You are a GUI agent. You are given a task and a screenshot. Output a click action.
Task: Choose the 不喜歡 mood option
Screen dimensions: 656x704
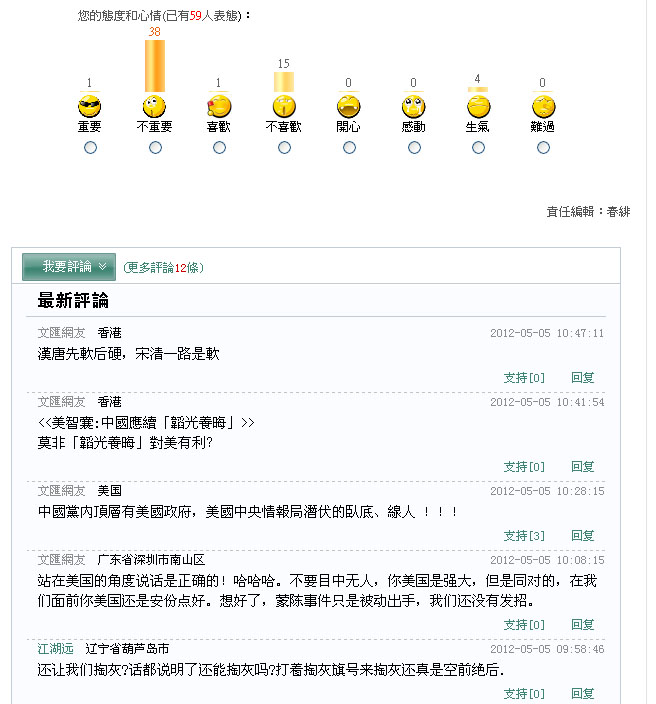284,148
